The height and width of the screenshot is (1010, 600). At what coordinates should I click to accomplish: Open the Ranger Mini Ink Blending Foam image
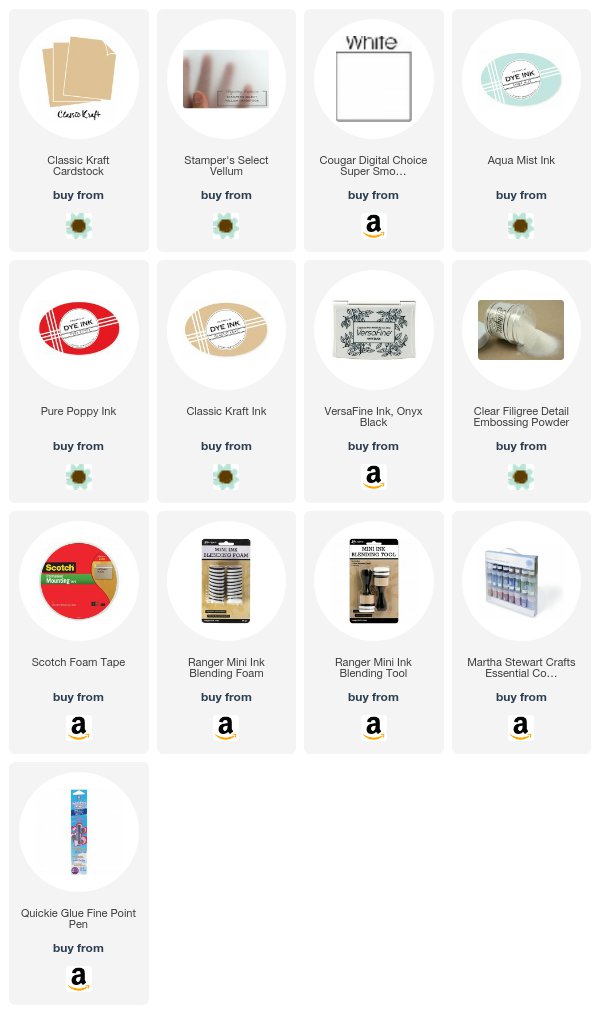click(x=226, y=580)
